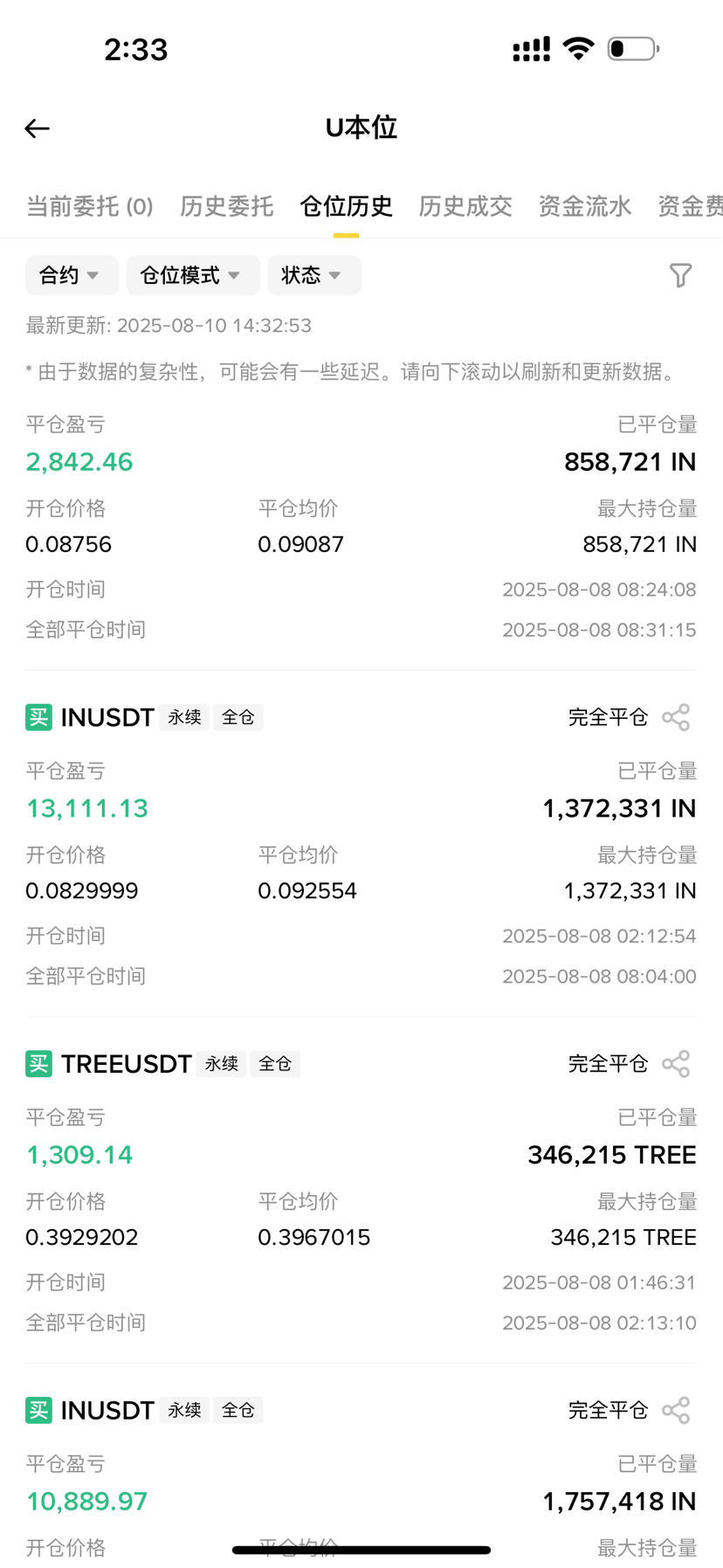Share the INUSDT position with 13,111.13 profit
Image resolution: width=723 pixels, height=1568 pixels.
[676, 717]
